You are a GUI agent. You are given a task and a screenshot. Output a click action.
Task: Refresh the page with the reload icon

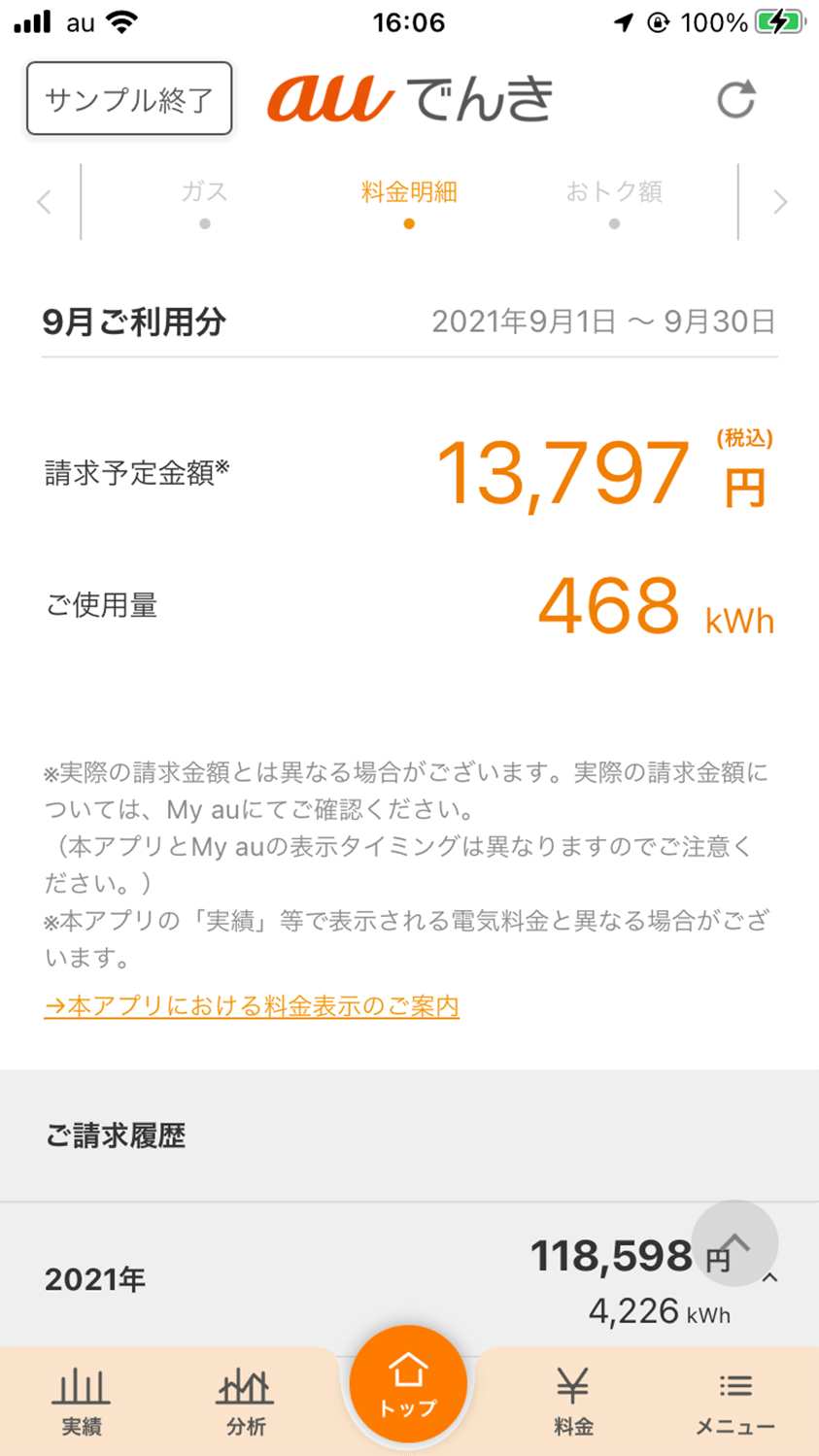click(x=735, y=99)
